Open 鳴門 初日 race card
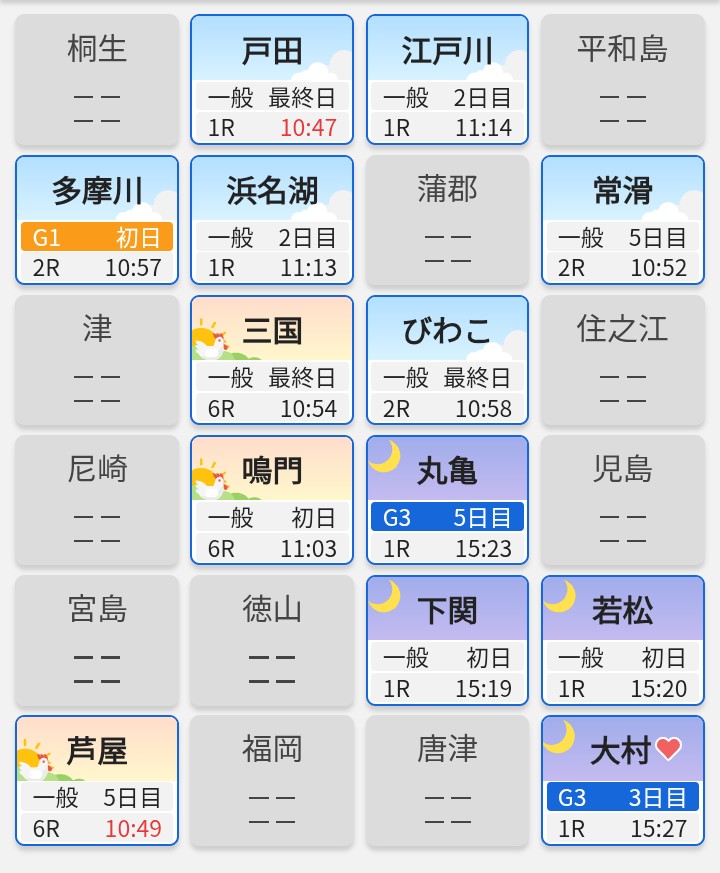Screen dimensions: 720x873 coord(272,500)
